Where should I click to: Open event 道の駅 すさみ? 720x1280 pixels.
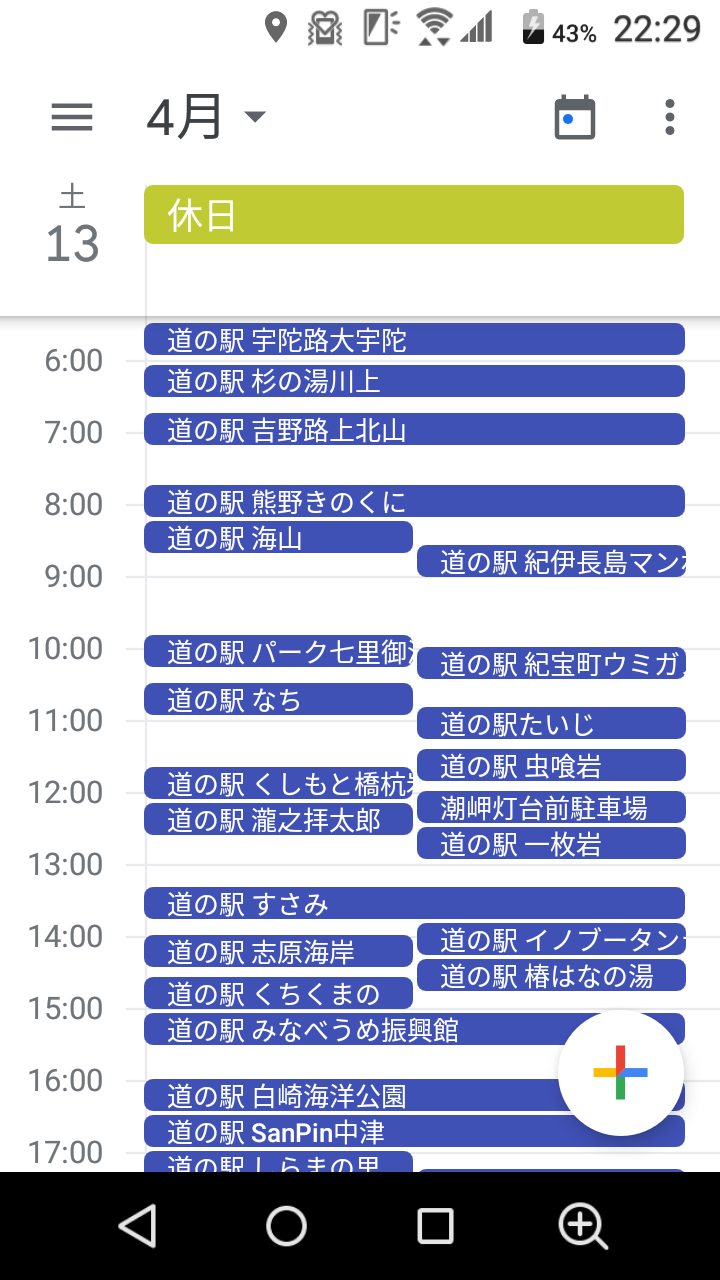coord(414,903)
